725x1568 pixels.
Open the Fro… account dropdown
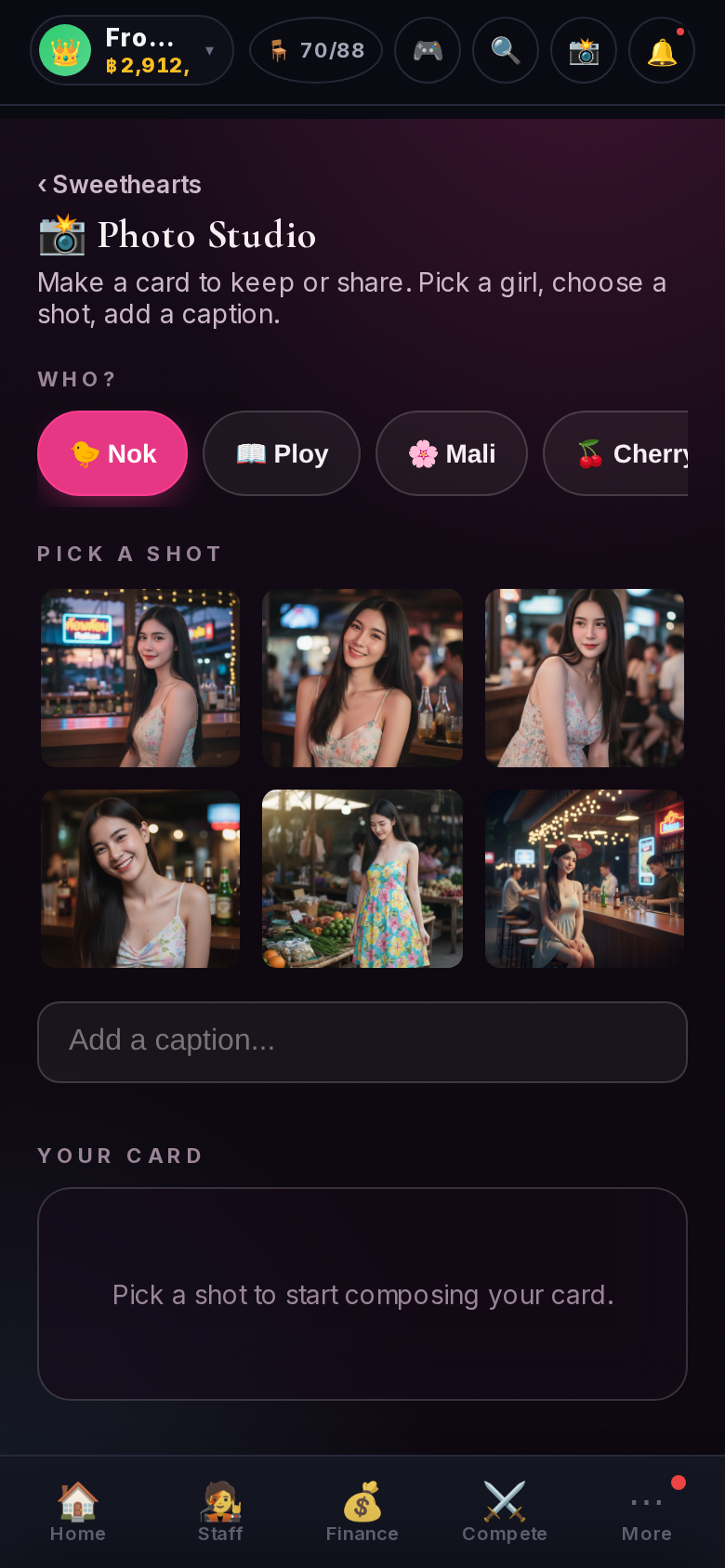tap(131, 50)
